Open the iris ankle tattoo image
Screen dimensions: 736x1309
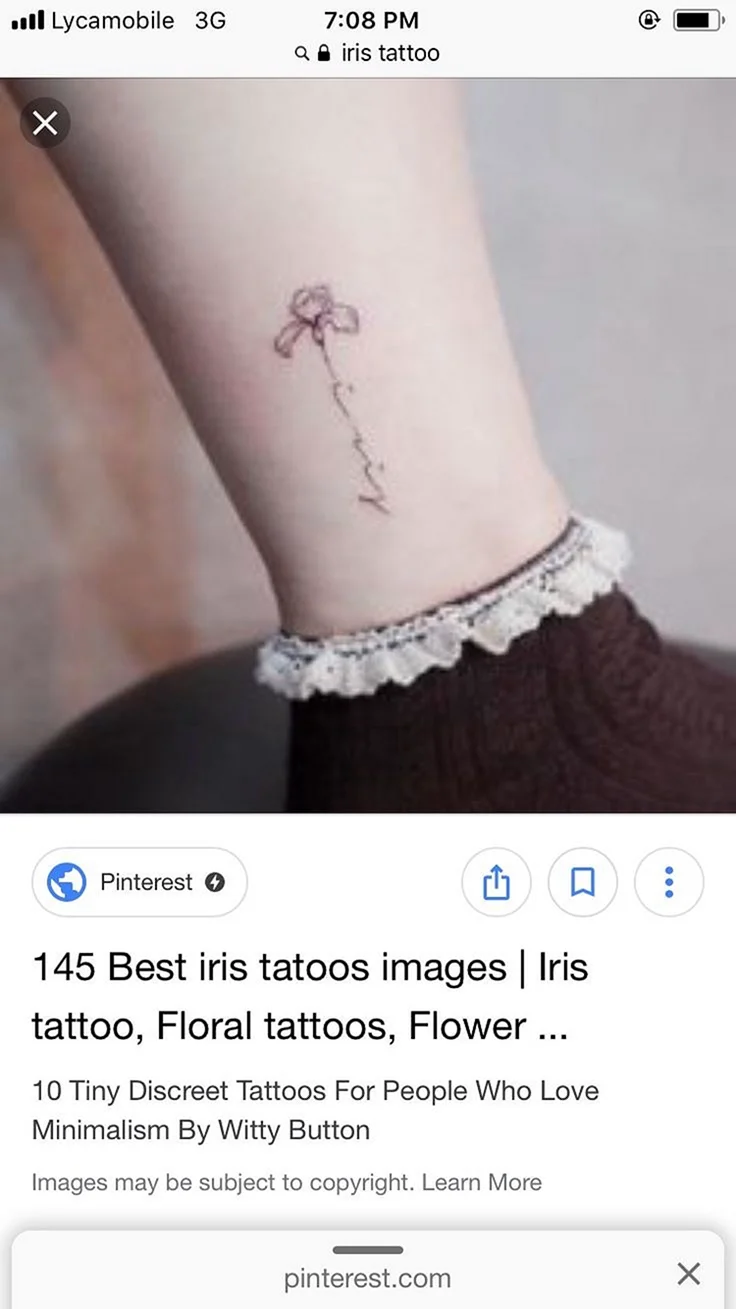click(368, 445)
